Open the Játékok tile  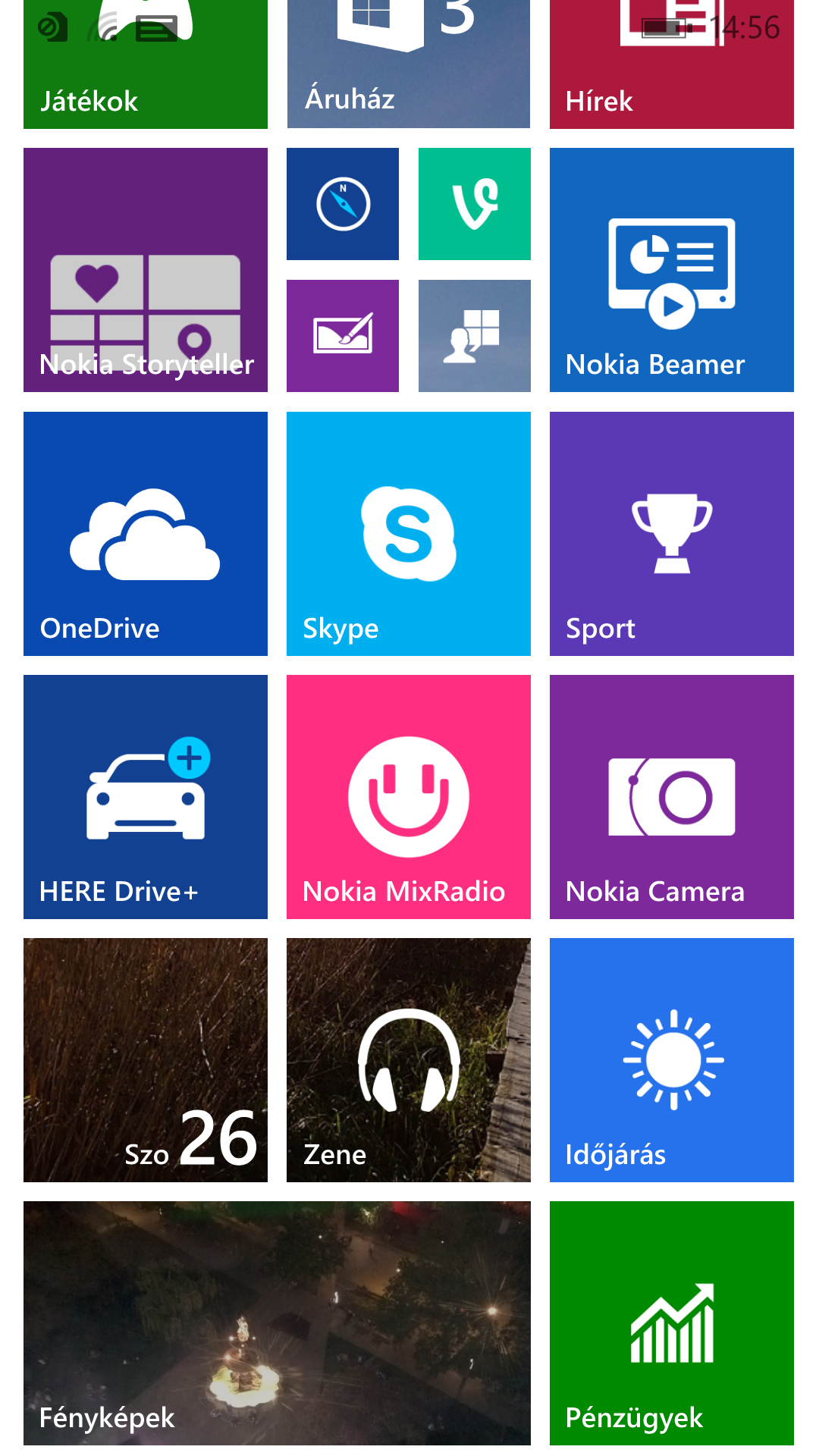click(145, 64)
